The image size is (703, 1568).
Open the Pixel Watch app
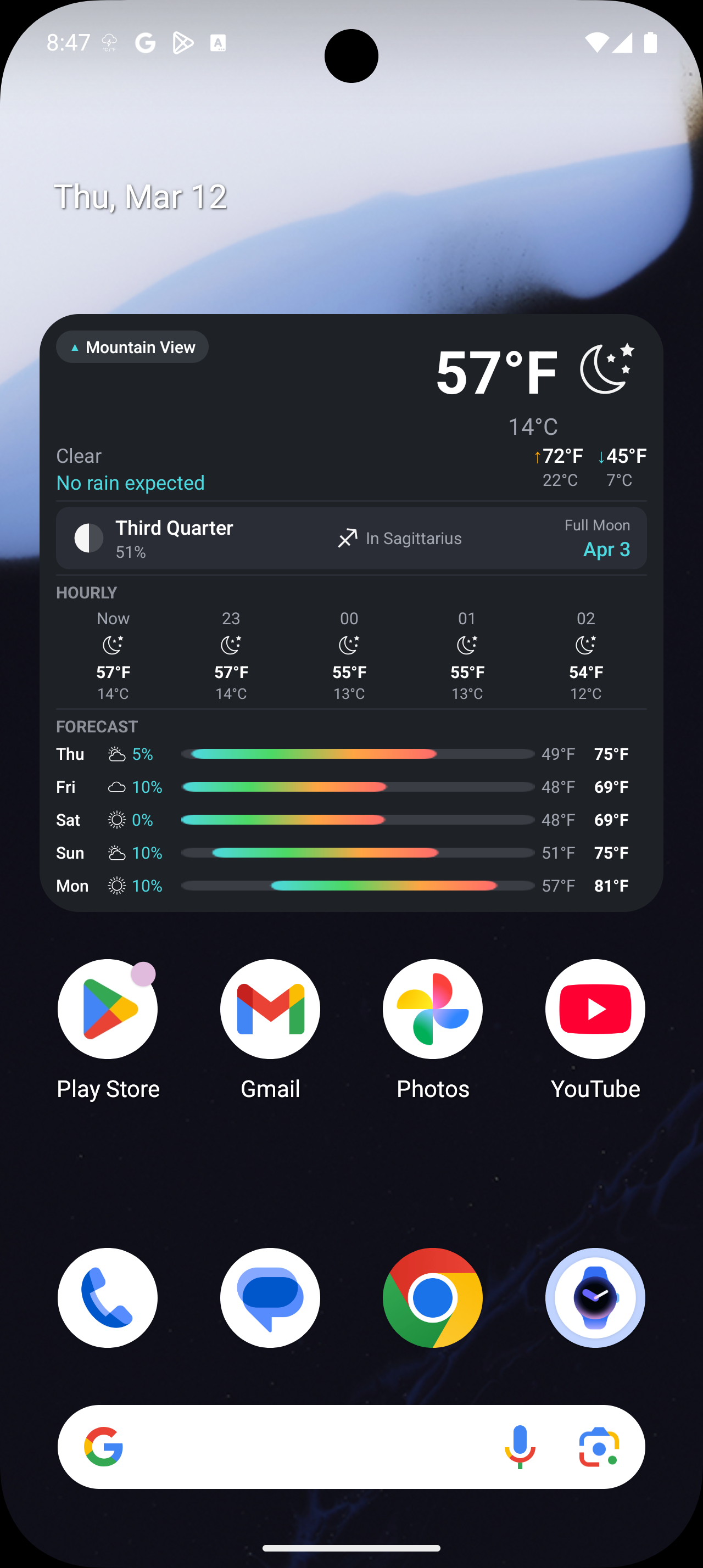[595, 1298]
